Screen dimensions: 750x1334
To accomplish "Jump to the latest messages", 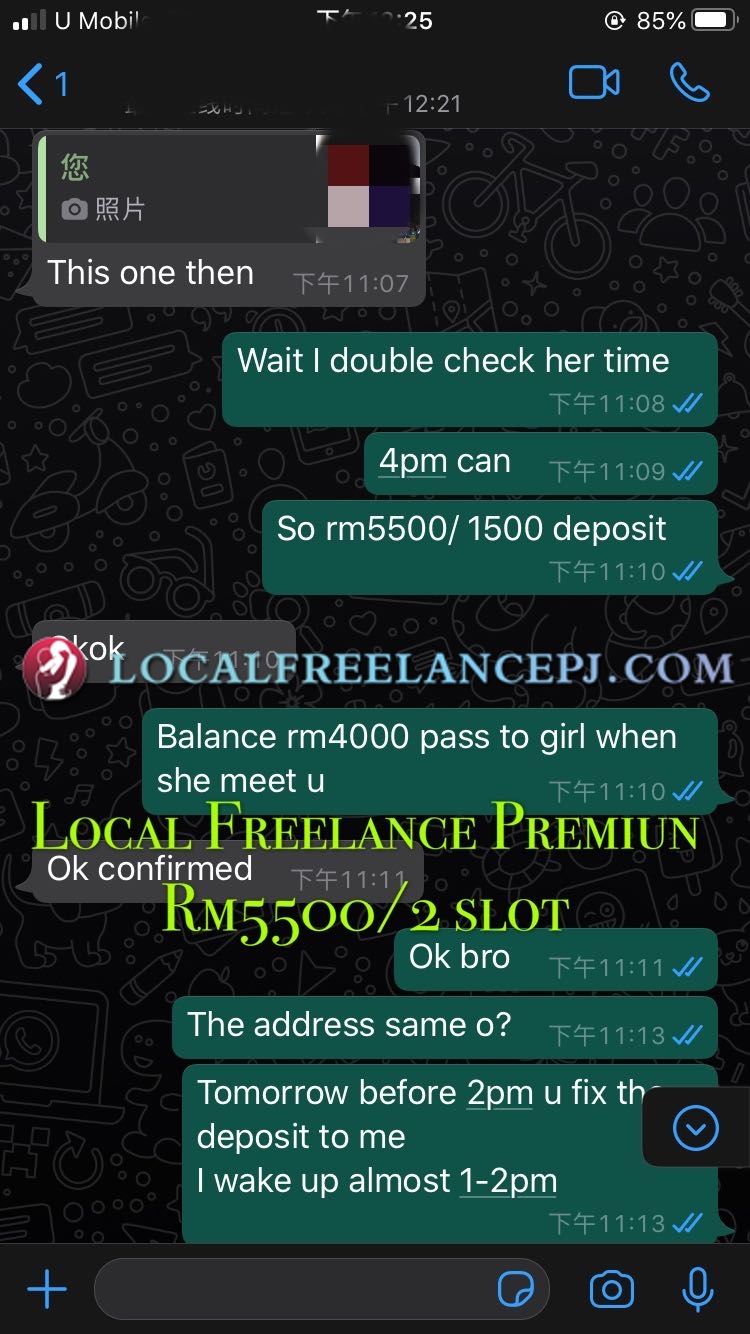I will pos(696,1129).
